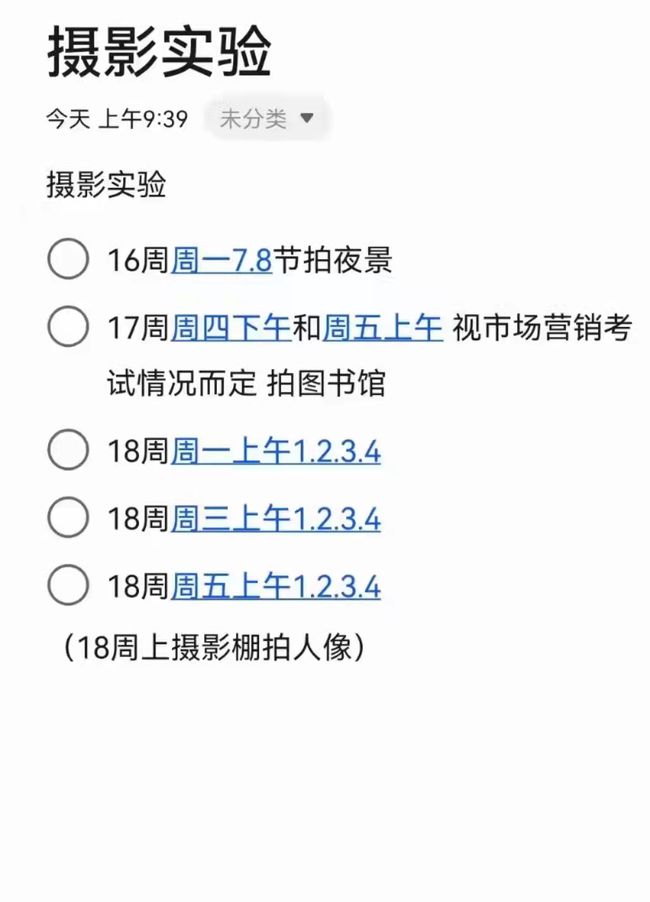
Task: Check the 18周周一上午 to-do circle
Action: click(x=68, y=451)
